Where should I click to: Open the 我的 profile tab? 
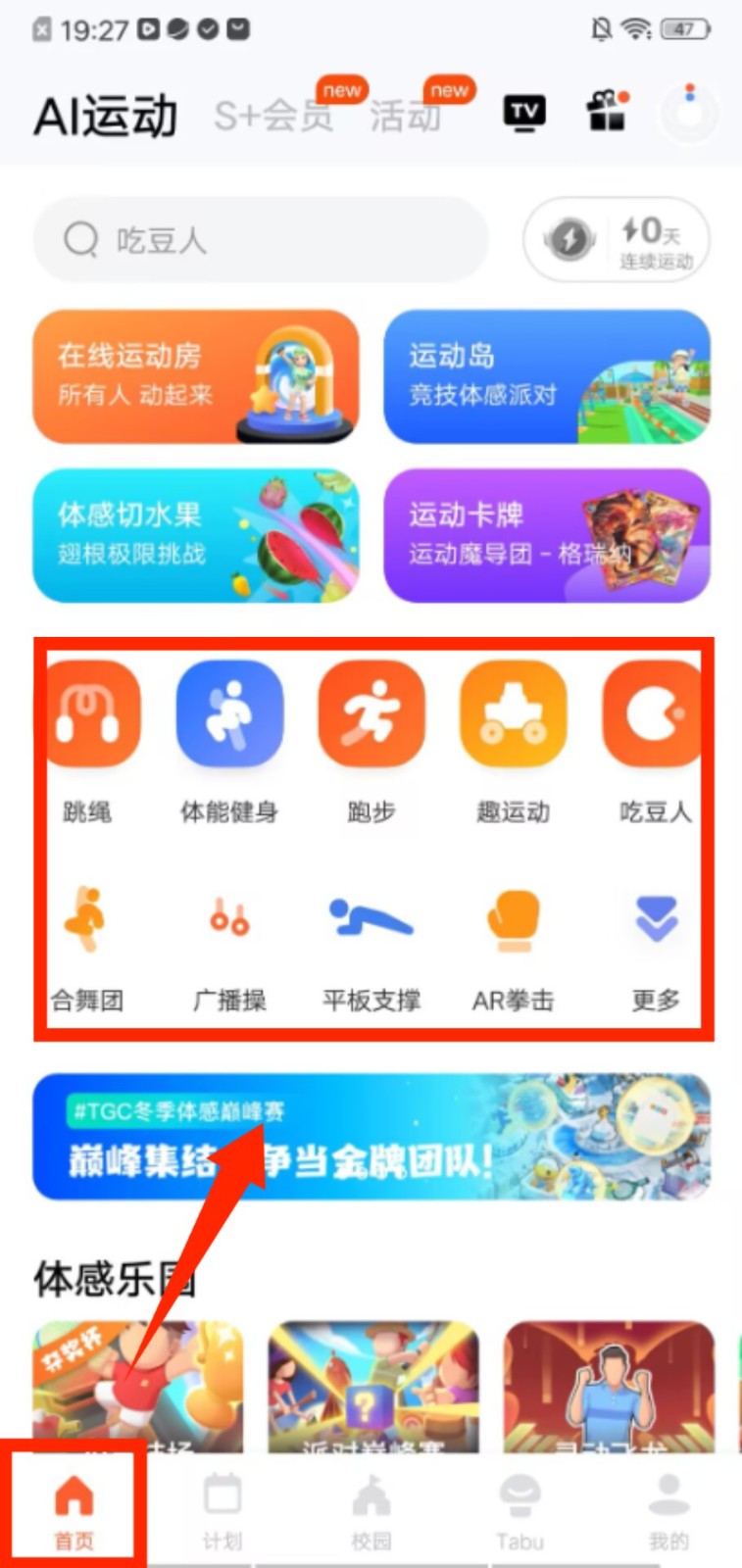pyautogui.click(x=668, y=1511)
